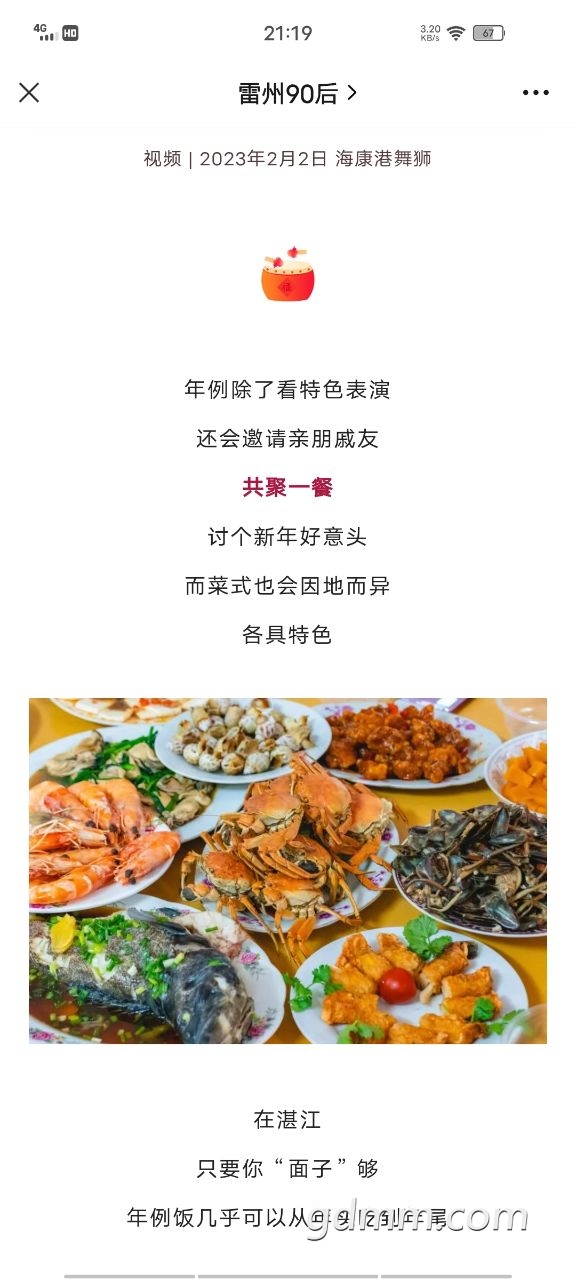Close the article page
Image resolution: width=576 pixels, height=1280 pixels.
point(29,93)
